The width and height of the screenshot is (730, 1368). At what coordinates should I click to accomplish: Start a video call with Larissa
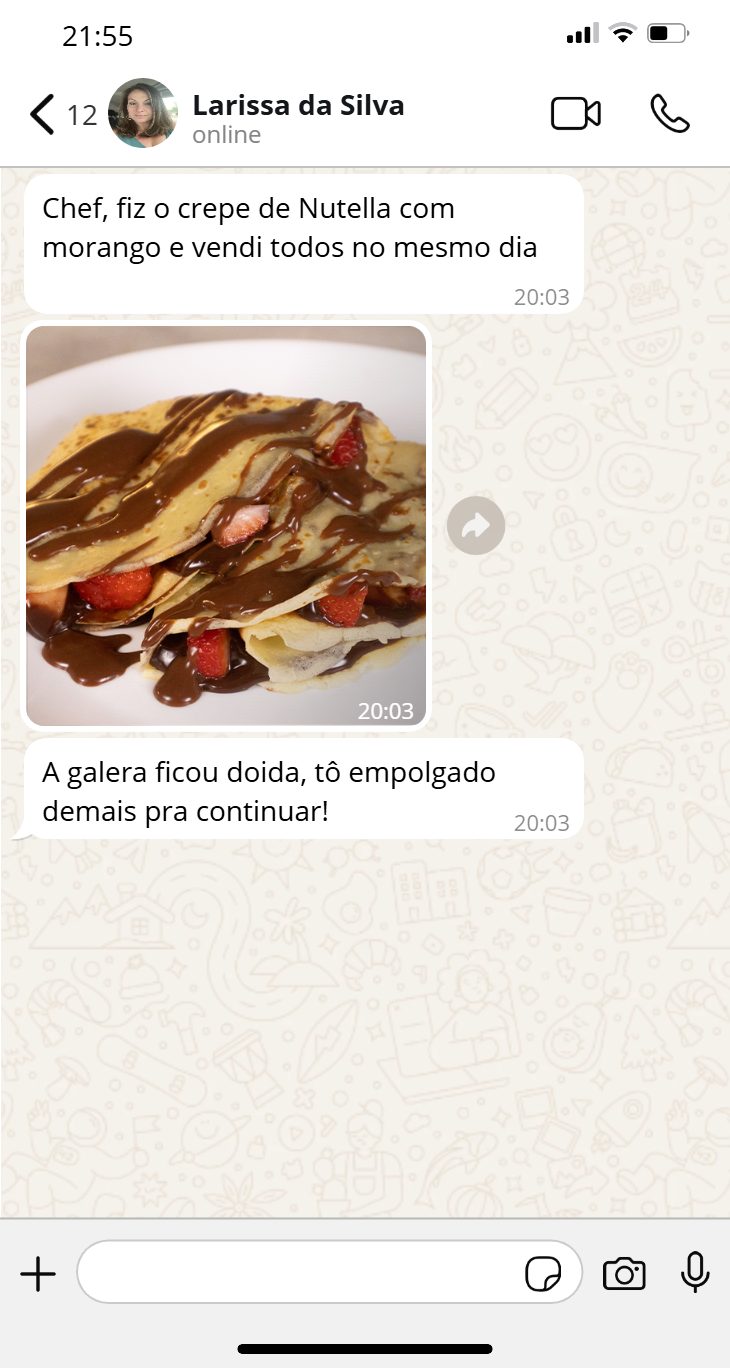point(576,114)
